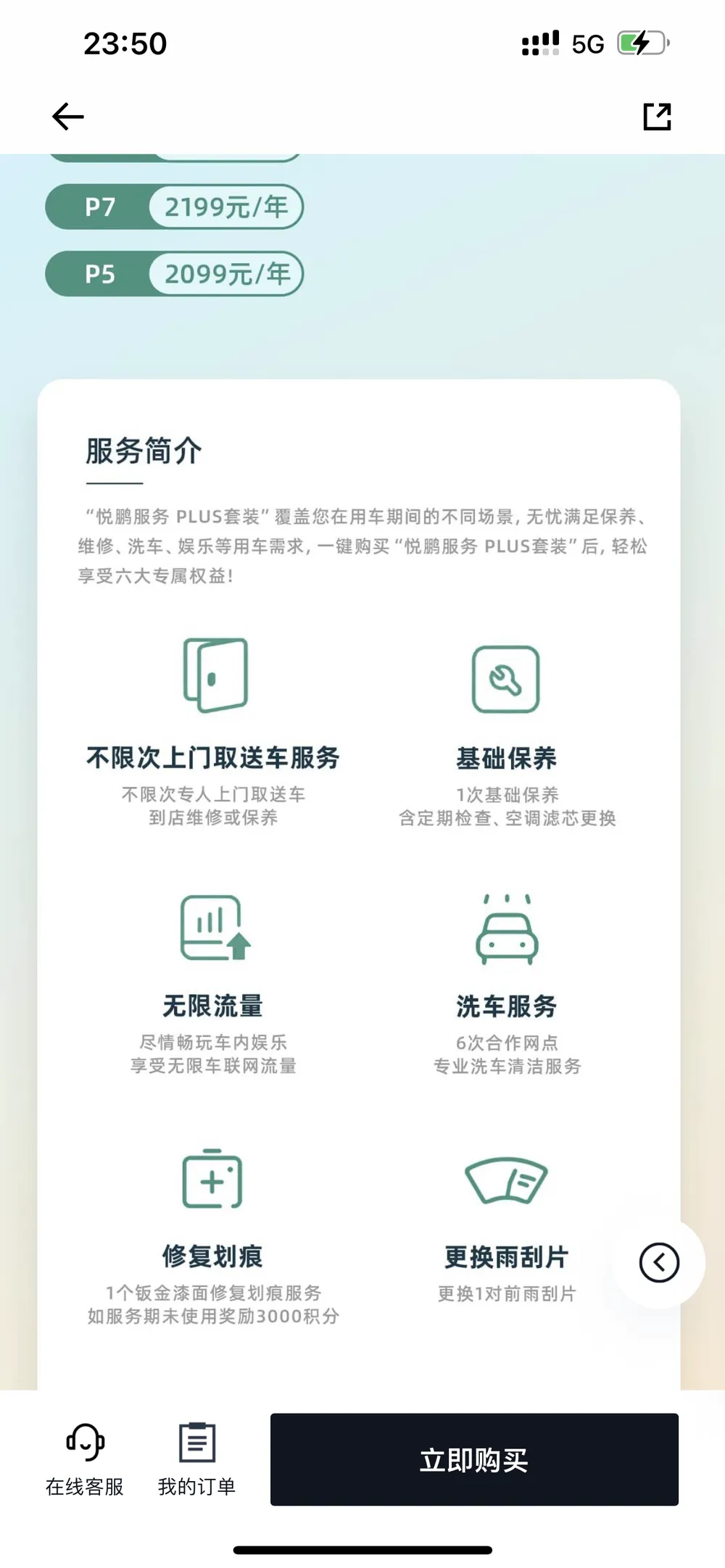The image size is (725, 1568).
Task: Go back to the previous page
Action: point(68,117)
